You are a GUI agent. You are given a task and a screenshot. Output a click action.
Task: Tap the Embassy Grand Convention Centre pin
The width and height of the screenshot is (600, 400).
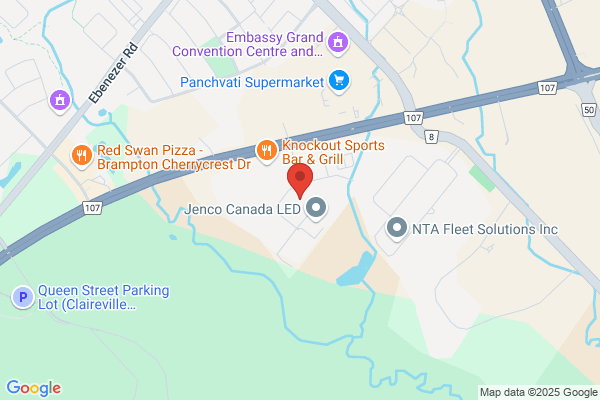[338, 43]
